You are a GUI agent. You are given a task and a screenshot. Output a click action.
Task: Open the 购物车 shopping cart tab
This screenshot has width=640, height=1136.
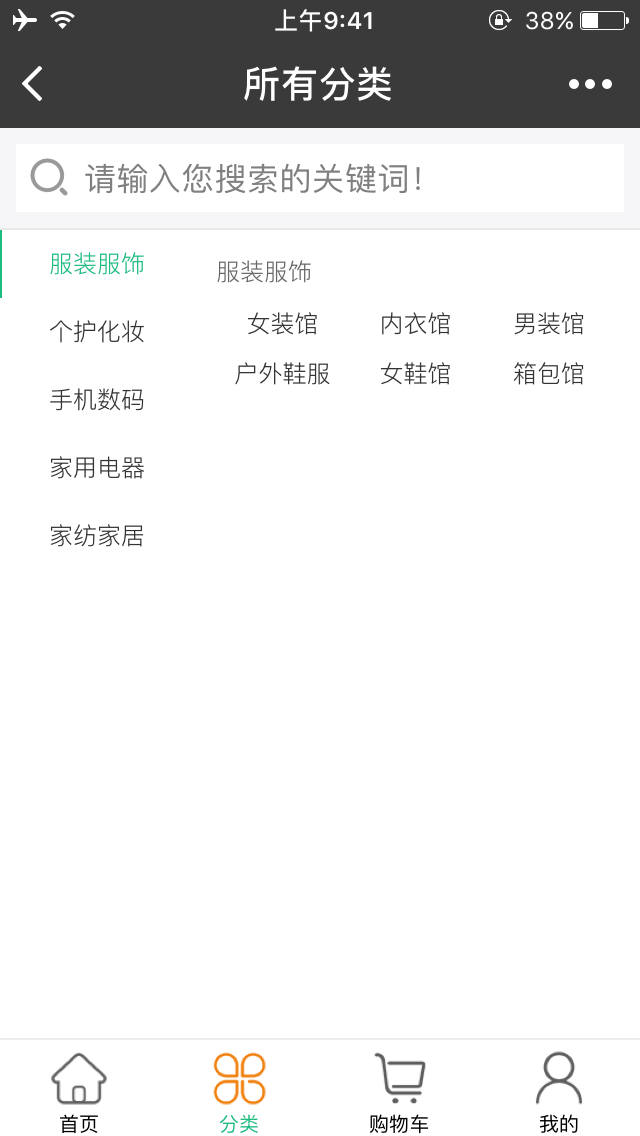point(399,1092)
